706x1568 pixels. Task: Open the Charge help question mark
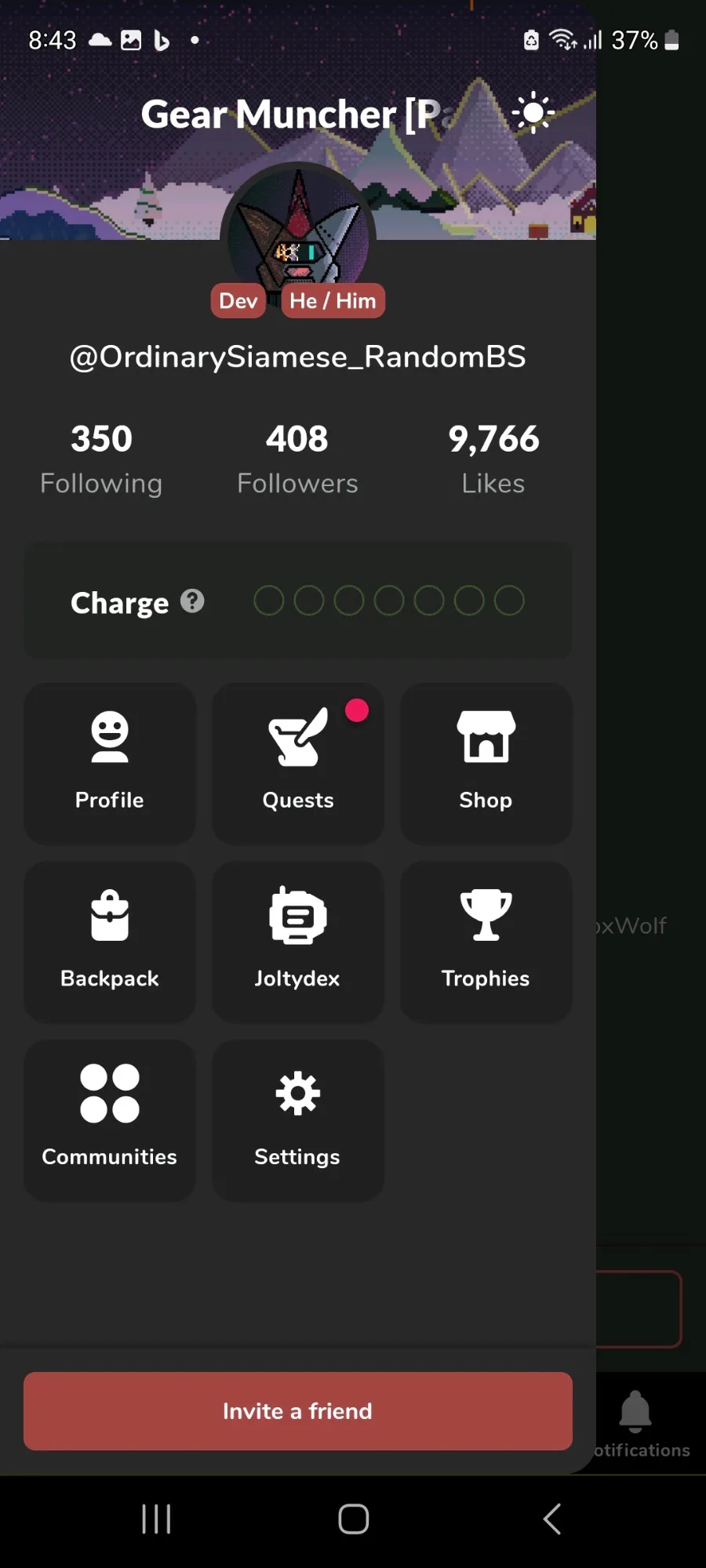192,601
